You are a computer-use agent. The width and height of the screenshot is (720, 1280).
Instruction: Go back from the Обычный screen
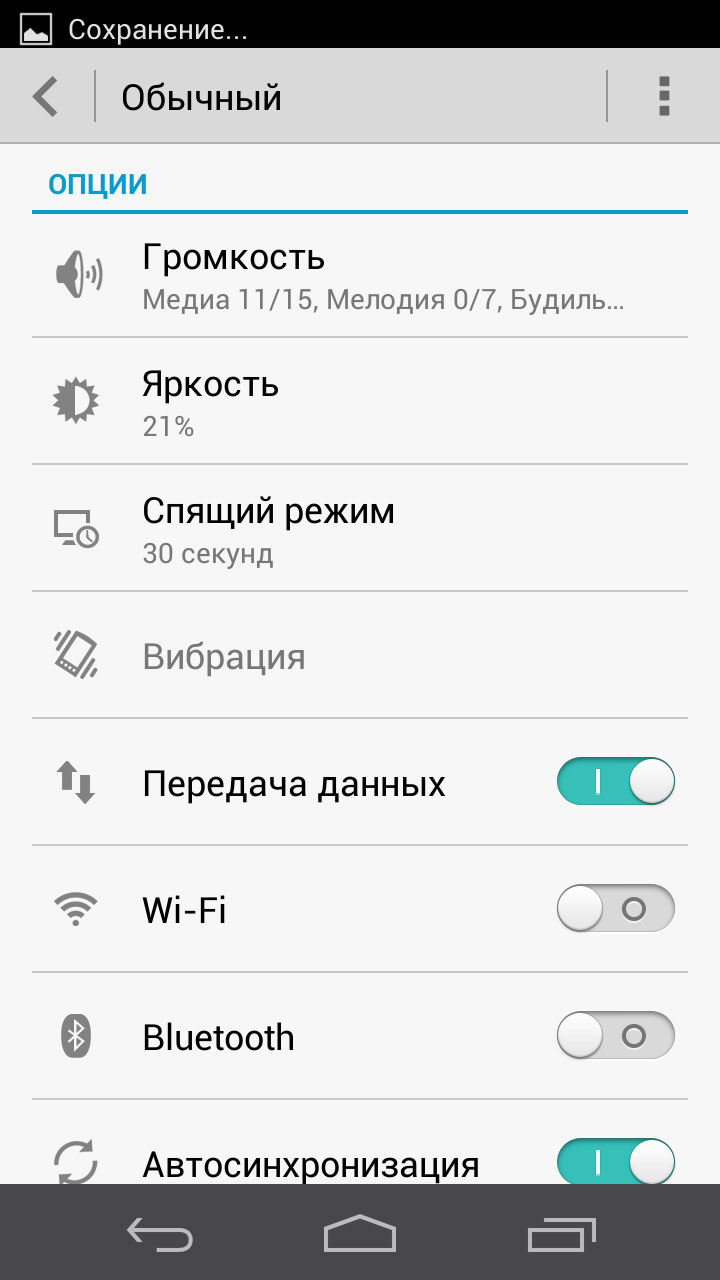click(x=45, y=97)
